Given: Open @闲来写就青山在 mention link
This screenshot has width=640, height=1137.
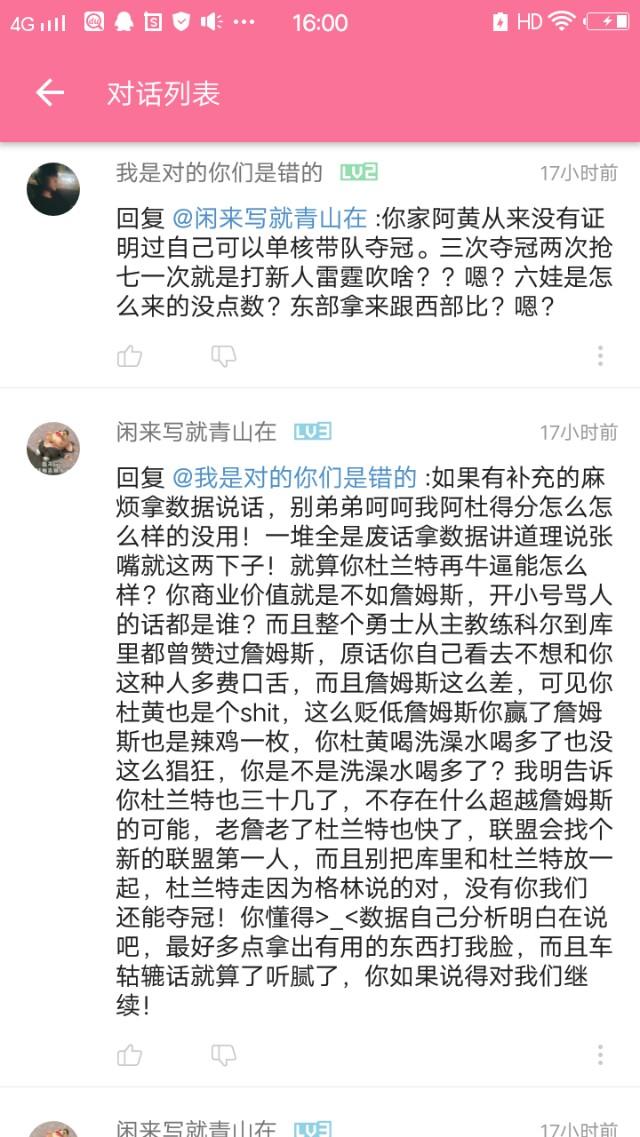Looking at the screenshot, I should point(270,217).
